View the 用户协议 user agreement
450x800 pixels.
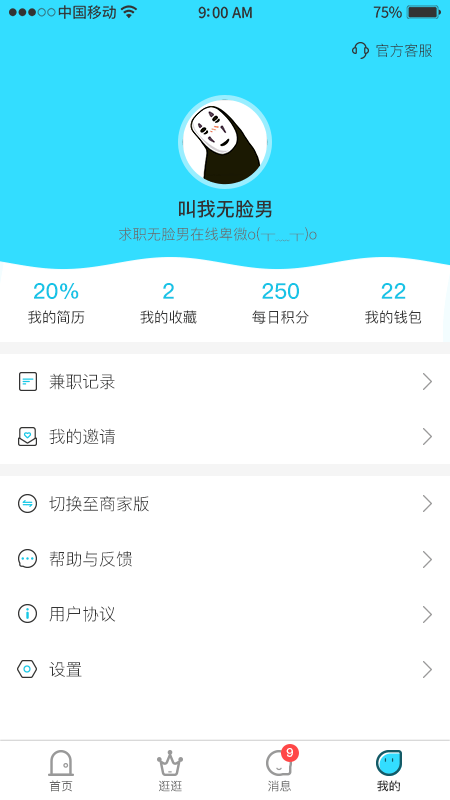pos(225,614)
